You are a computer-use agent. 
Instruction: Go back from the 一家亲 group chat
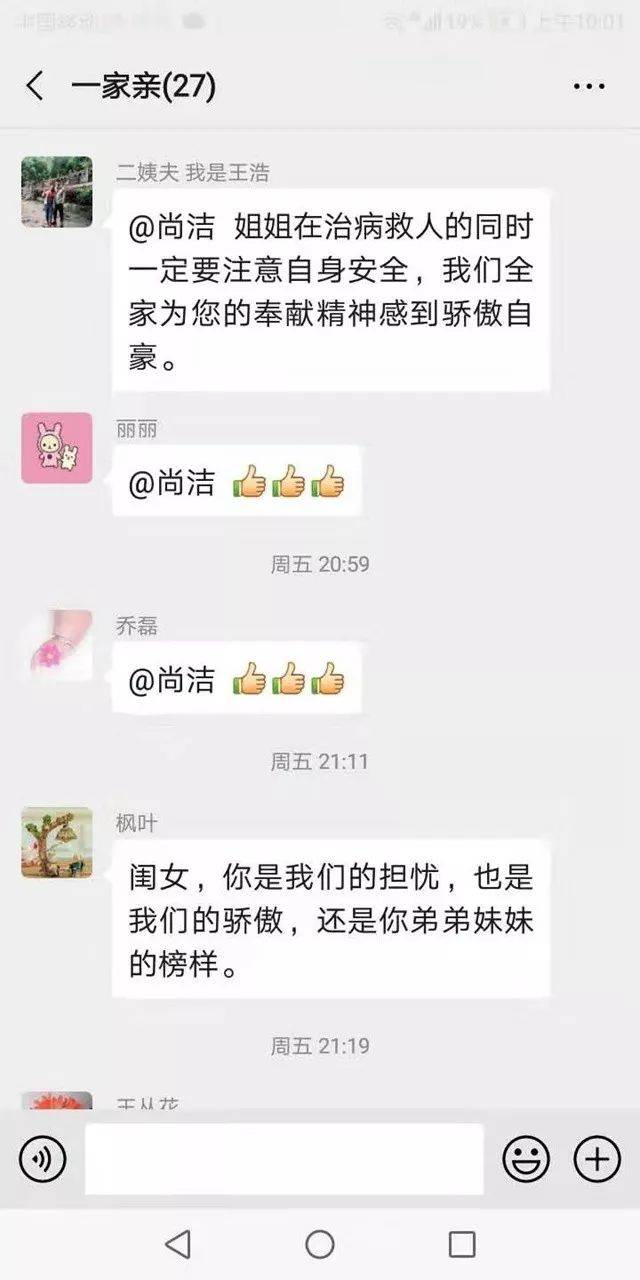pyautogui.click(x=35, y=87)
